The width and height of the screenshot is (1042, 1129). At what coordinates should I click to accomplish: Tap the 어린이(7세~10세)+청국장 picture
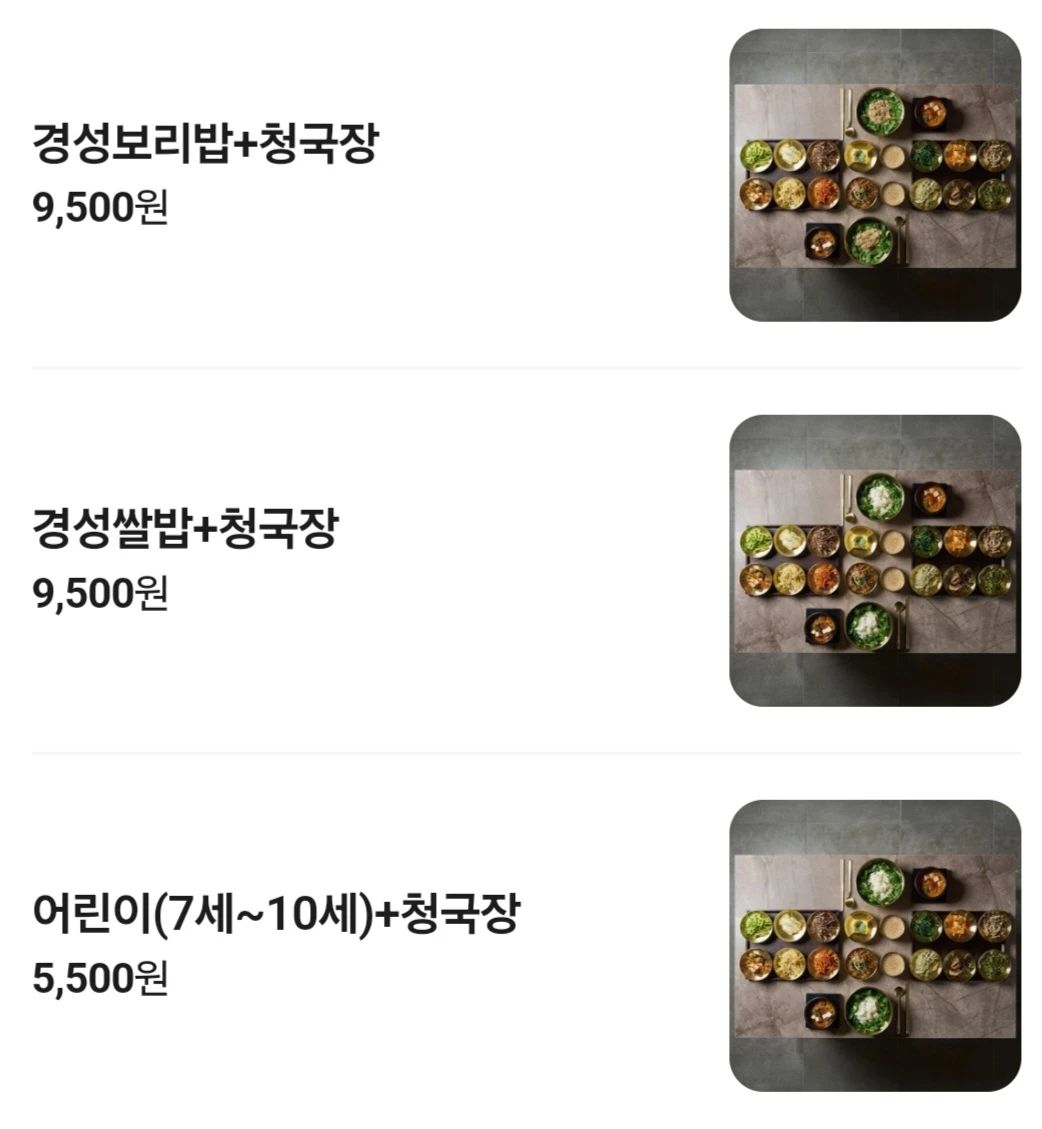click(x=875, y=945)
